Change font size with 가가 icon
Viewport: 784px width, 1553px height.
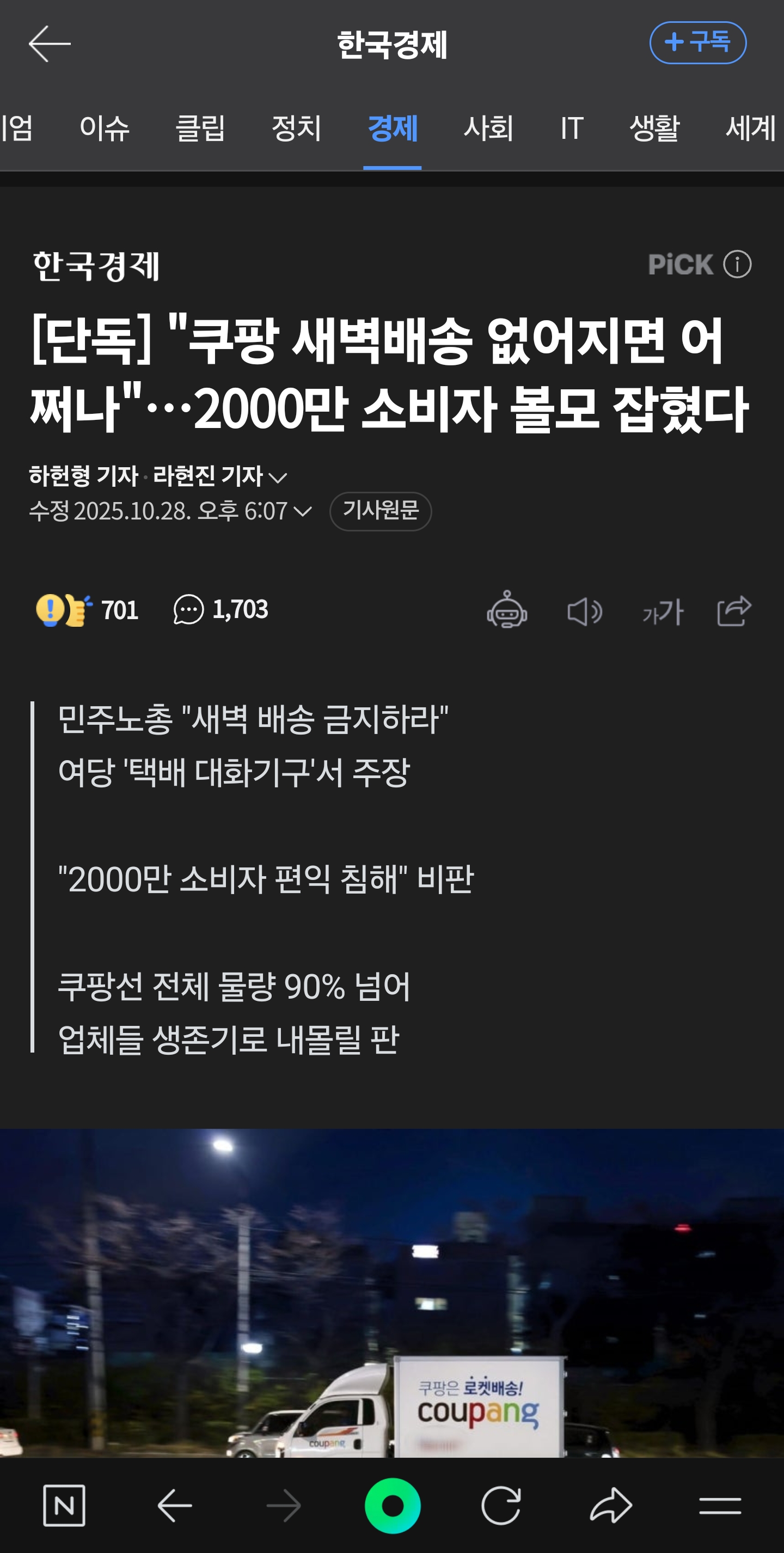coord(662,613)
